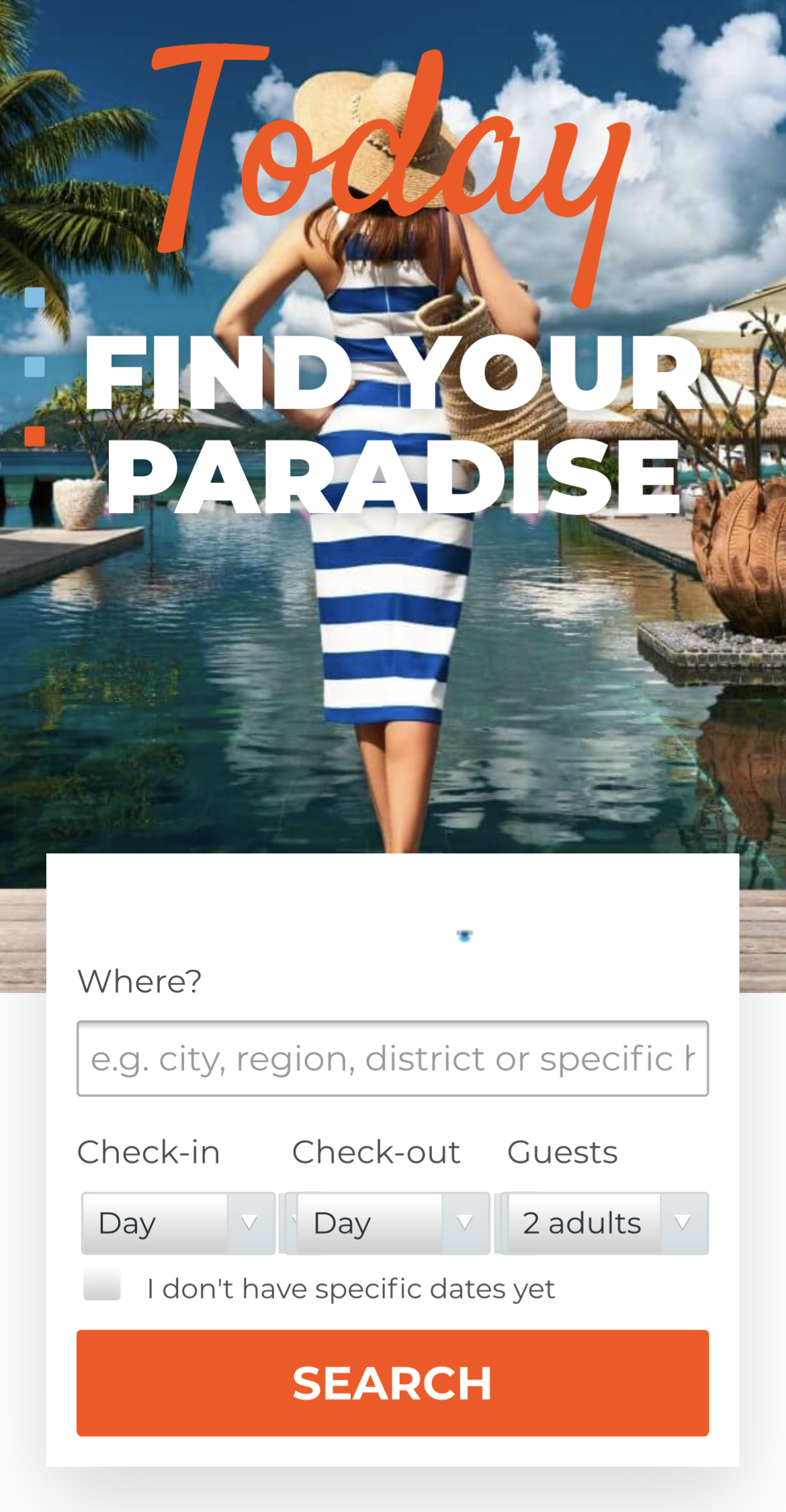This screenshot has width=786, height=1512.
Task: Tap the orange SEARCH button
Action: point(392,1383)
